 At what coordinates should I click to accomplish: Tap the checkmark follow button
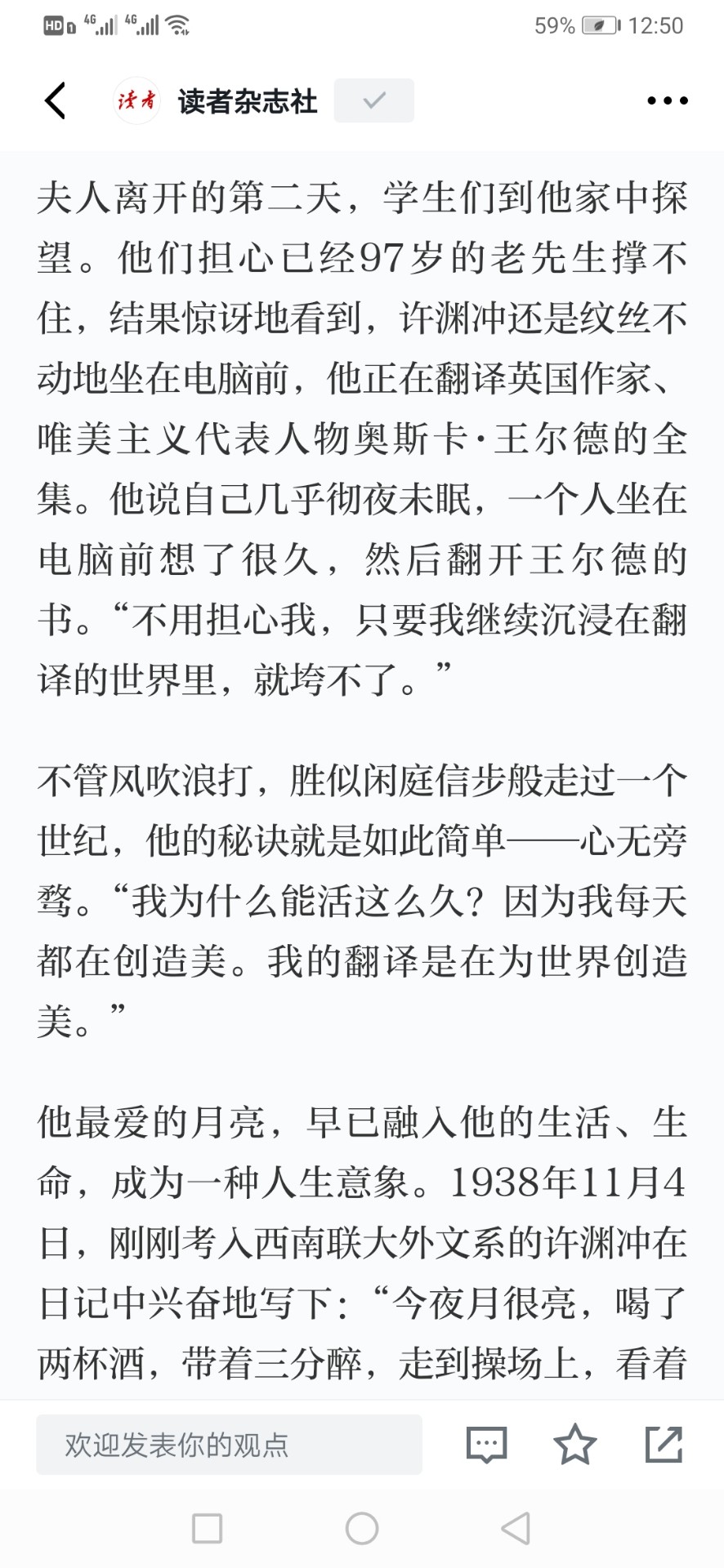pyautogui.click(x=373, y=100)
